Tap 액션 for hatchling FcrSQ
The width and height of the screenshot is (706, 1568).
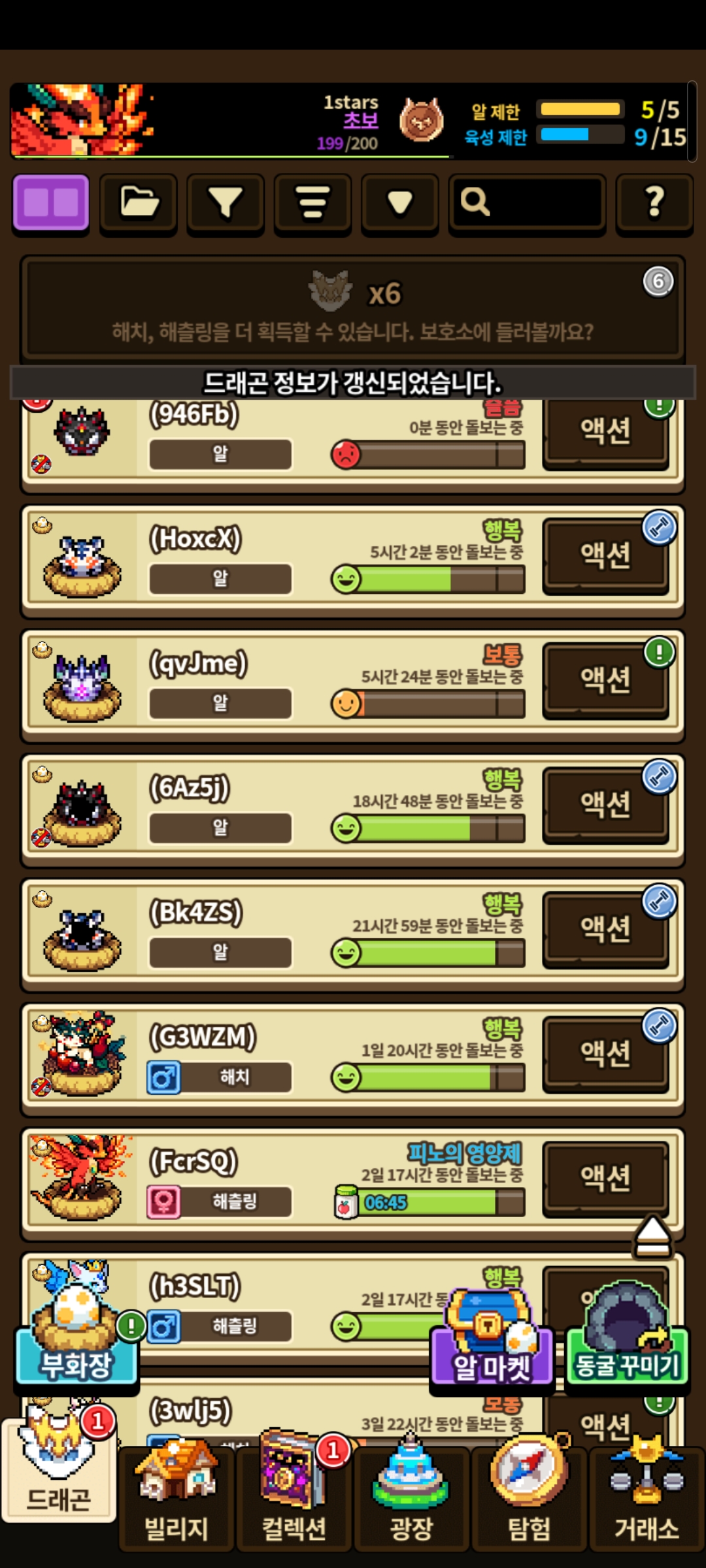605,1177
